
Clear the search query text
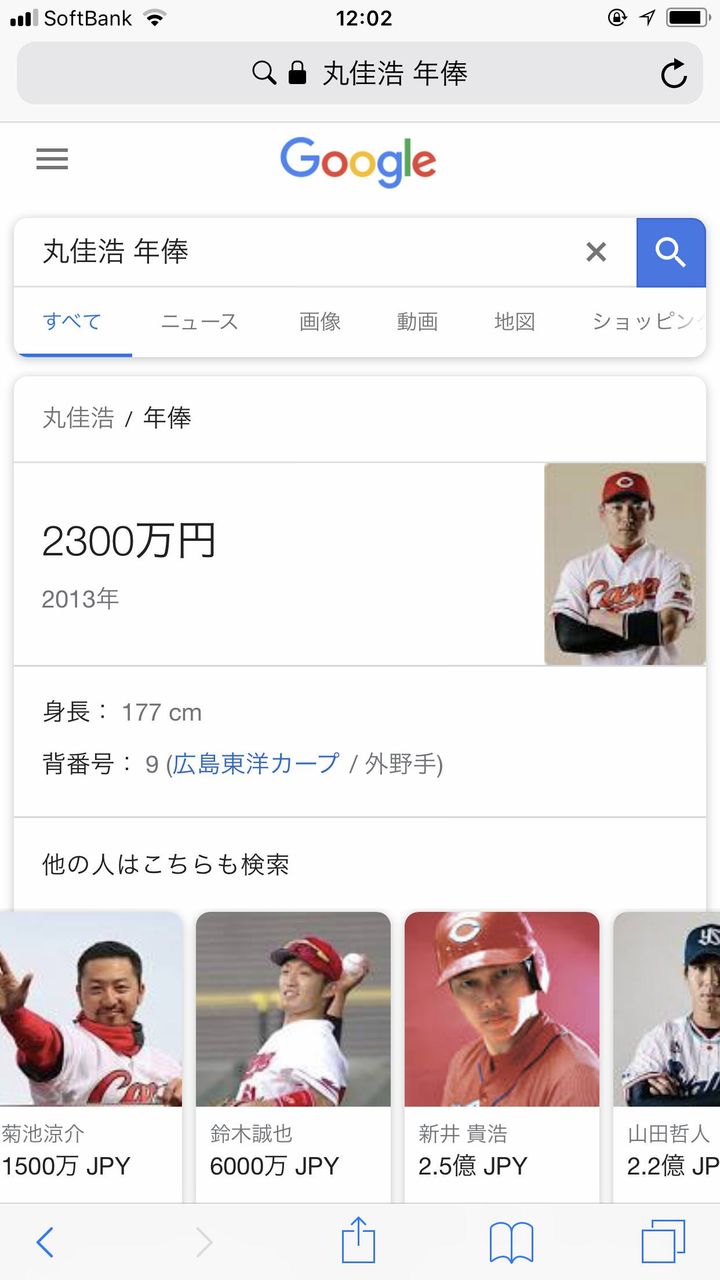[596, 252]
